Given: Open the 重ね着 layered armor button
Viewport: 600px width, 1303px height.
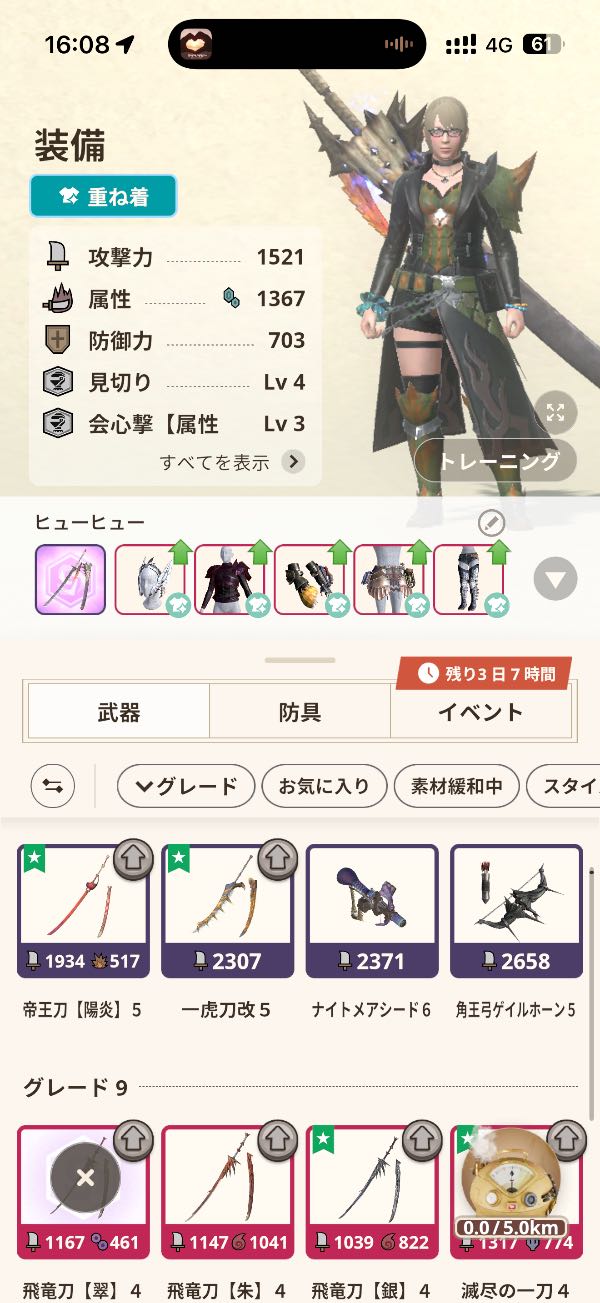Looking at the screenshot, I should point(103,196).
